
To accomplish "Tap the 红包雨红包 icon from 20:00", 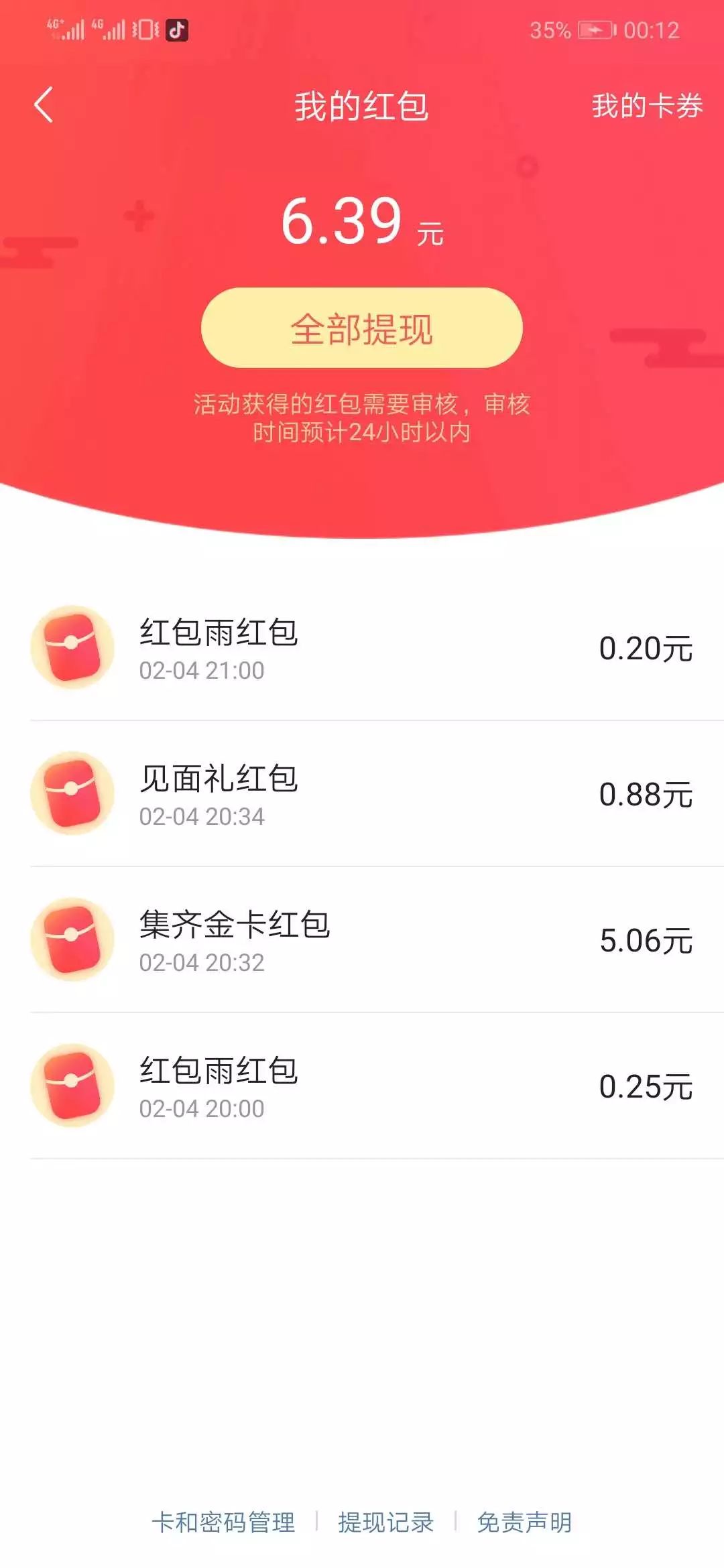I will (x=72, y=1083).
